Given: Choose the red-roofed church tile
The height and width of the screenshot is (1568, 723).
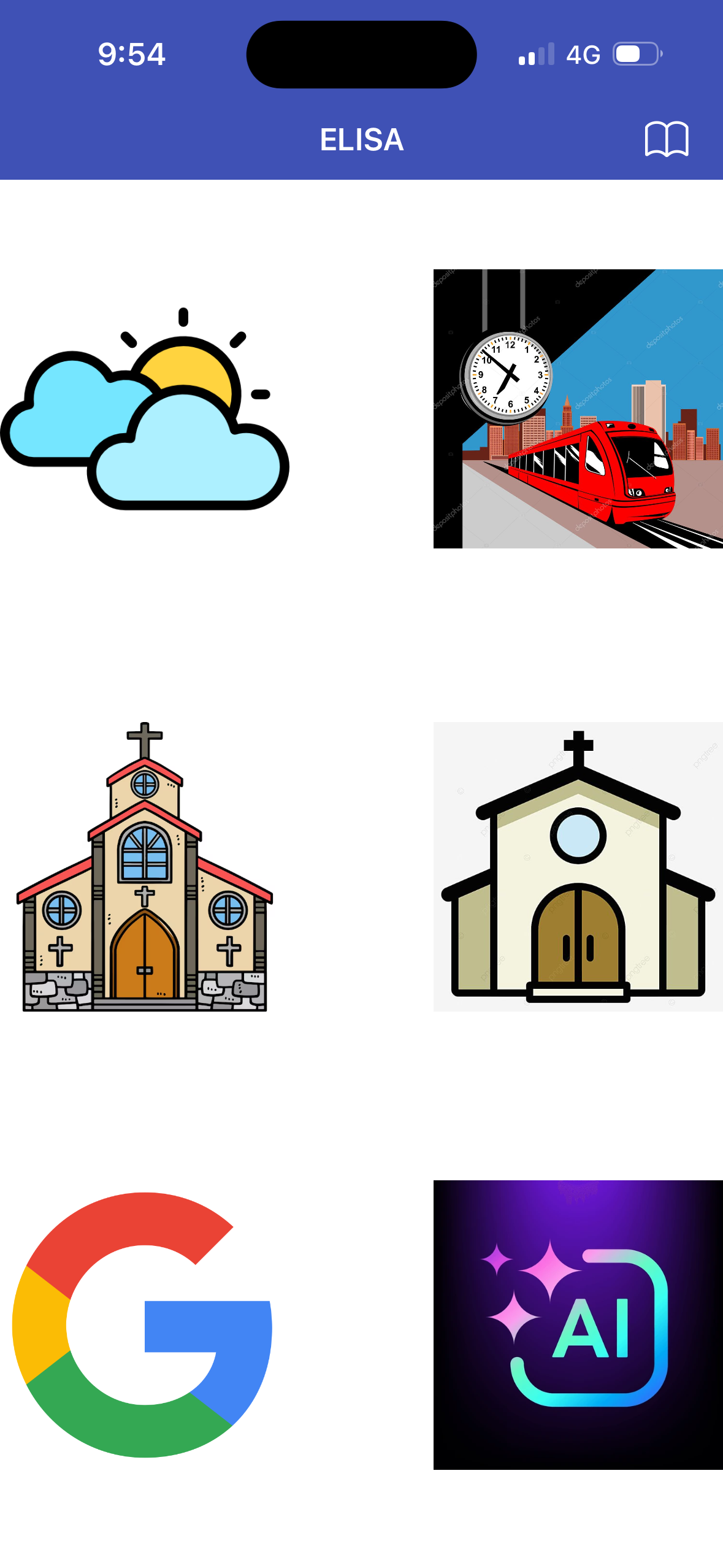Looking at the screenshot, I should coord(145,867).
